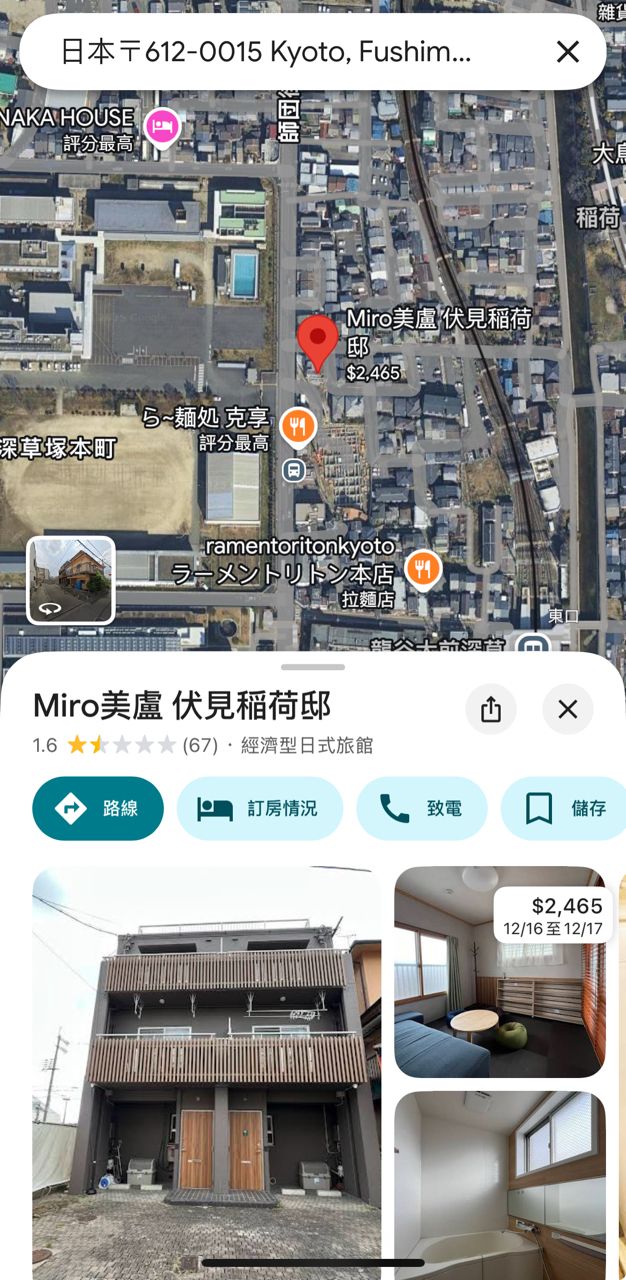This screenshot has width=626, height=1280.
Task: Open the Street View thumbnail
Action: [x=70, y=580]
